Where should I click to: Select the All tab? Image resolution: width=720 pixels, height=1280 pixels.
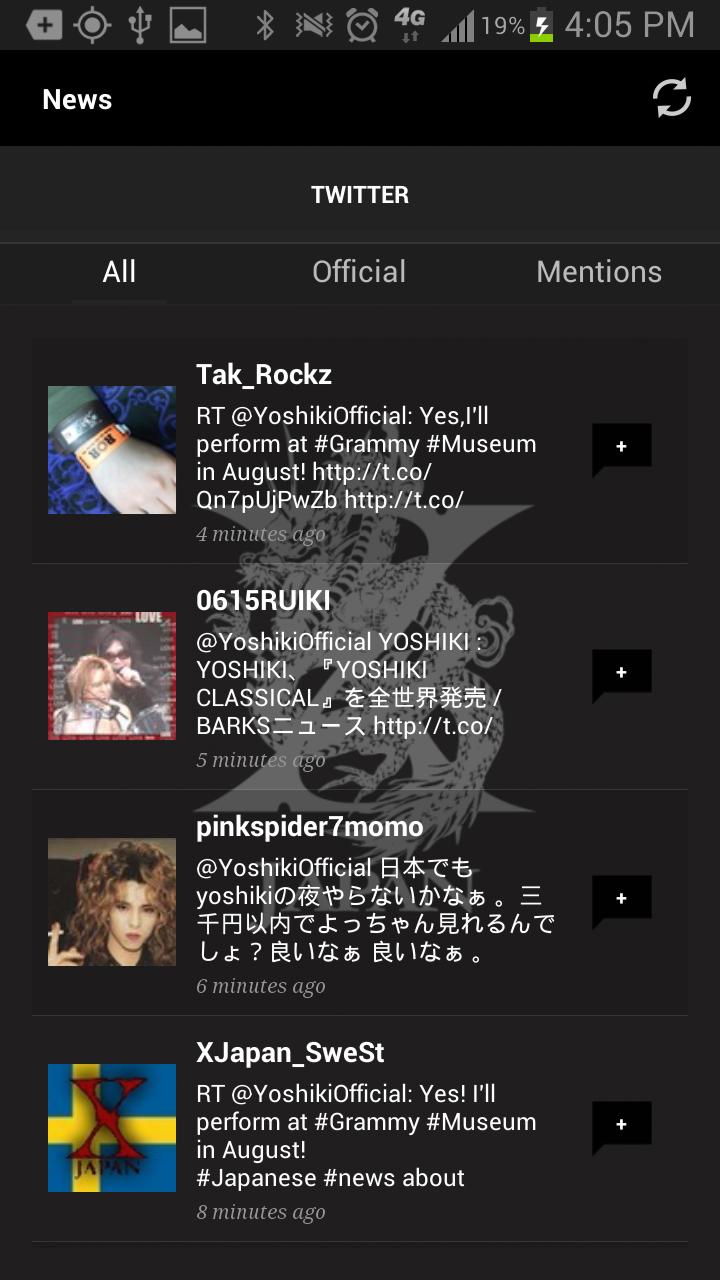pyautogui.click(x=119, y=271)
